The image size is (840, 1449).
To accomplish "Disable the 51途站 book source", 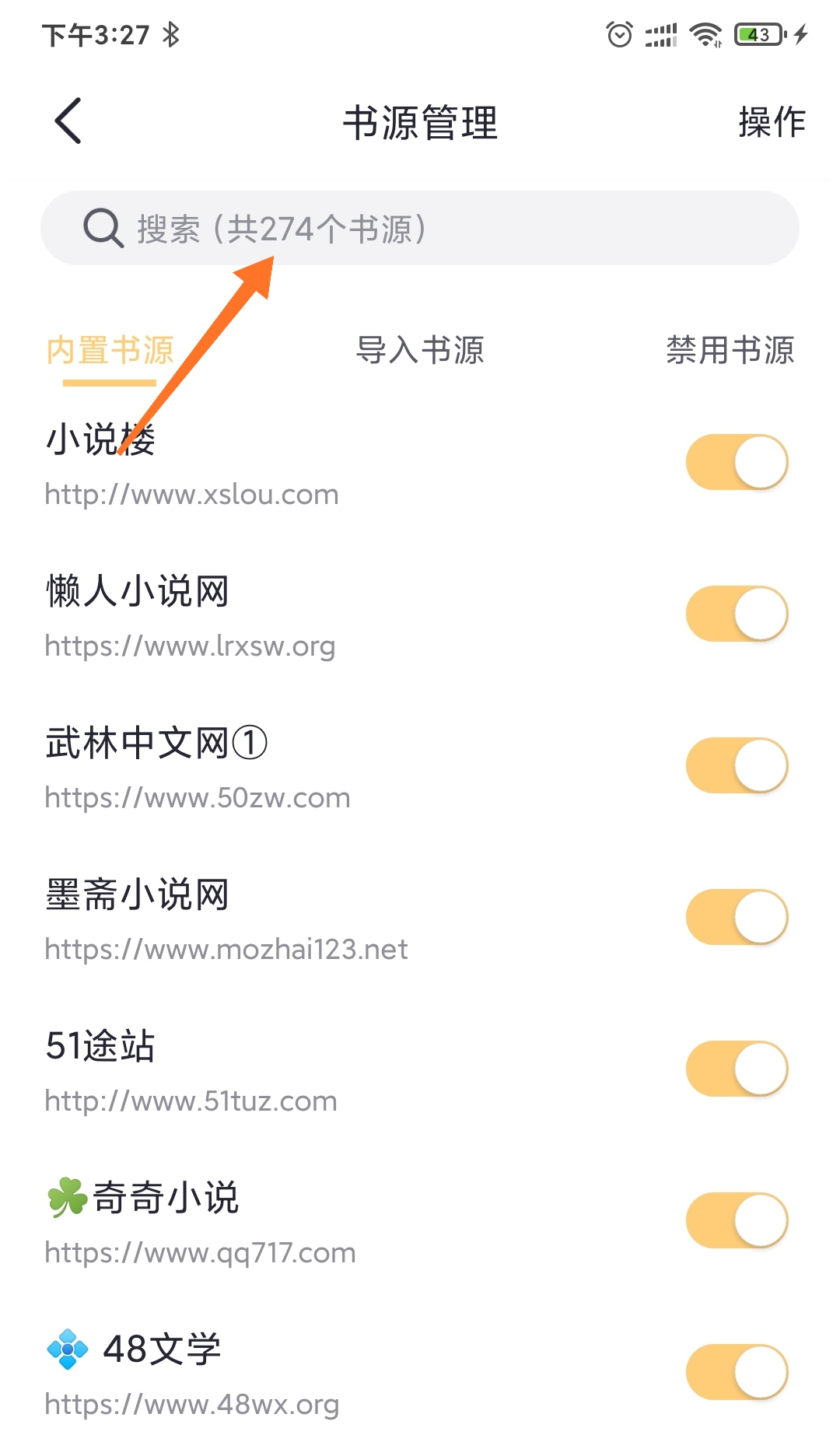I will [x=736, y=1067].
